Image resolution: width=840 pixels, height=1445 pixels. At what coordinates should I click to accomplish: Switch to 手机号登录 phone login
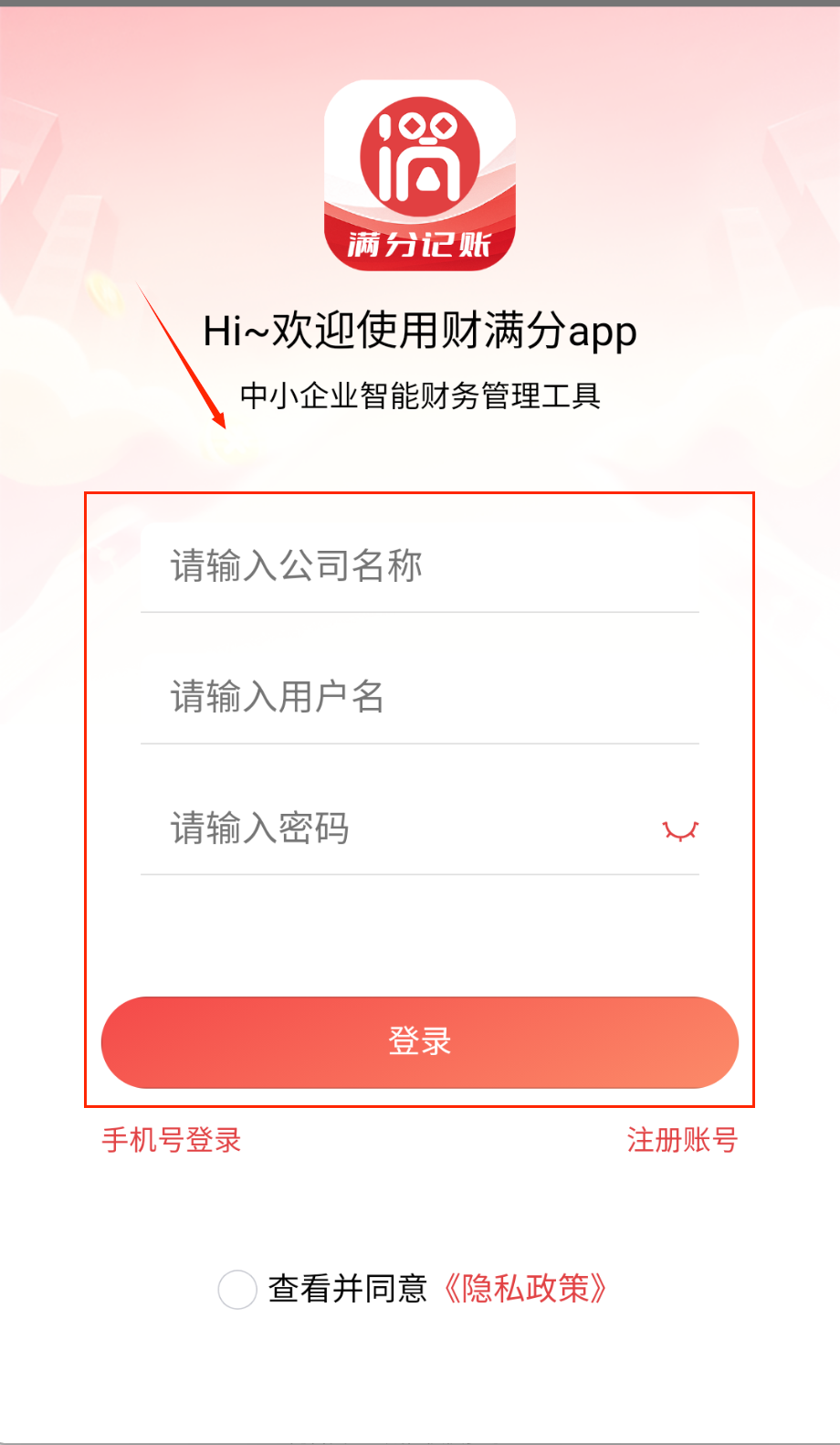pos(172,1140)
